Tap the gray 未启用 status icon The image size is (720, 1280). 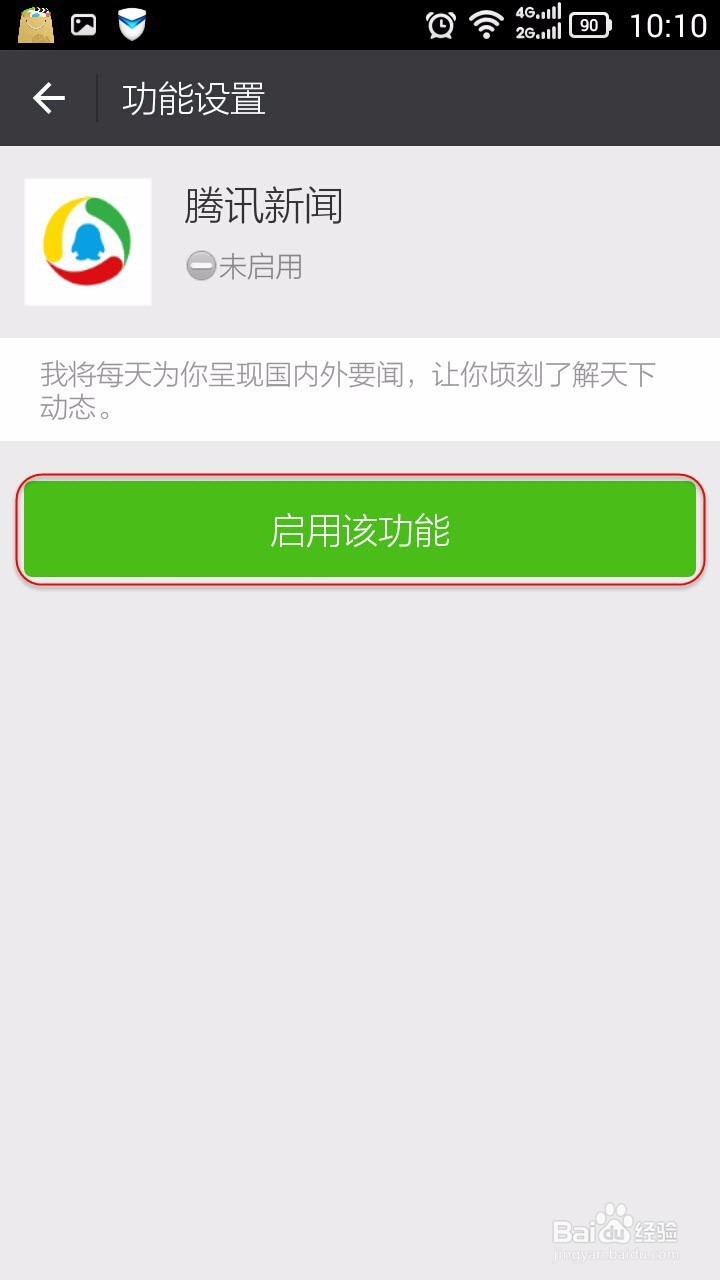[200, 266]
